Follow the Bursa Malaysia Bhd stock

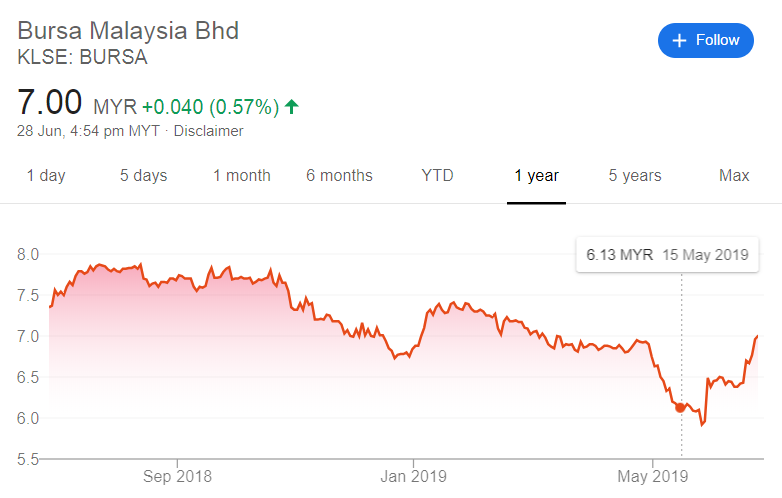click(x=705, y=41)
